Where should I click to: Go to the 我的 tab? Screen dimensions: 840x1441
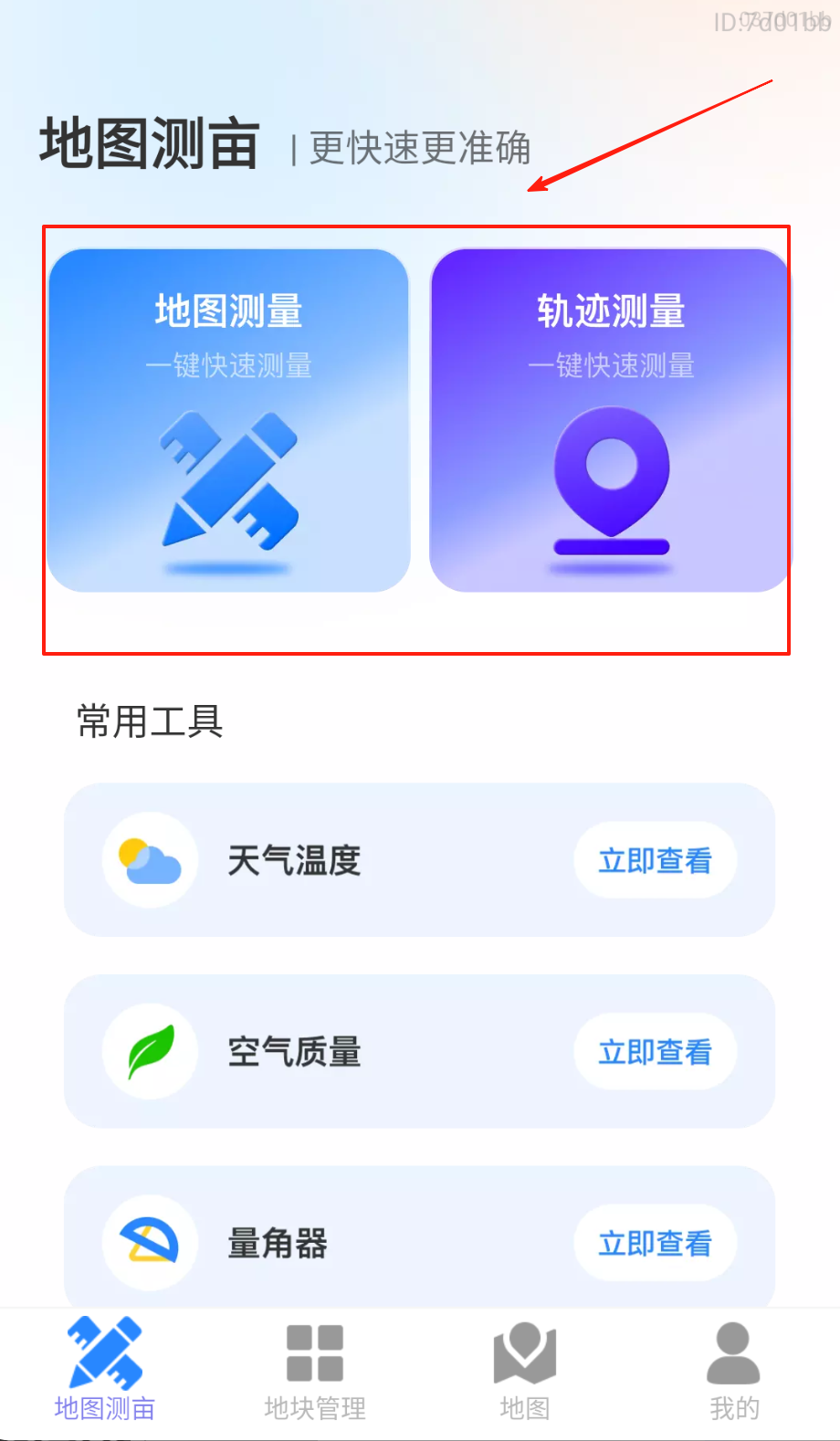point(734,1372)
